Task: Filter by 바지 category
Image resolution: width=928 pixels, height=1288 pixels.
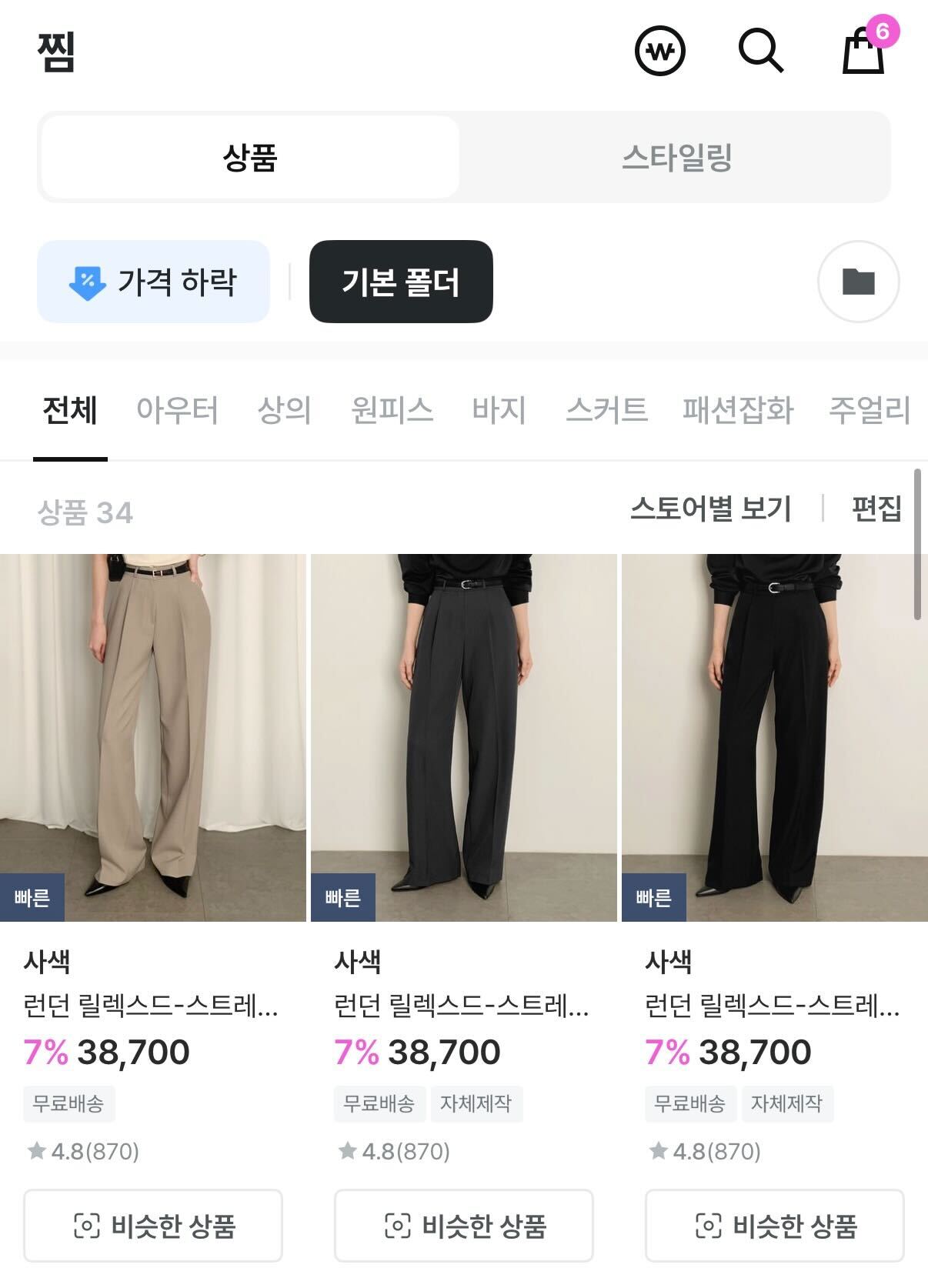Action: [499, 410]
